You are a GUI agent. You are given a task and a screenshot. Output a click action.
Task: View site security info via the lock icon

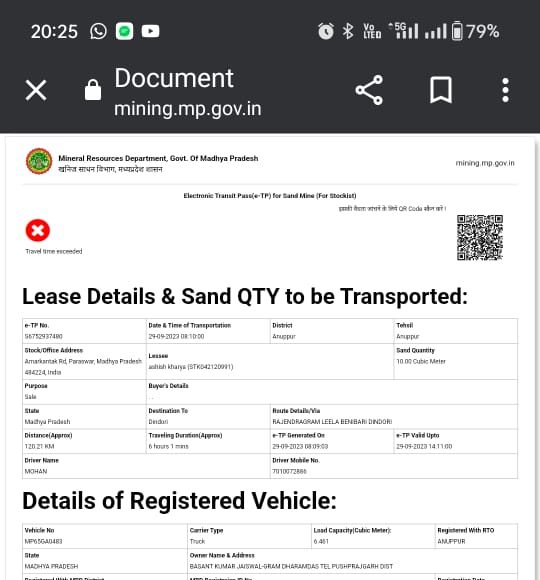(93, 90)
